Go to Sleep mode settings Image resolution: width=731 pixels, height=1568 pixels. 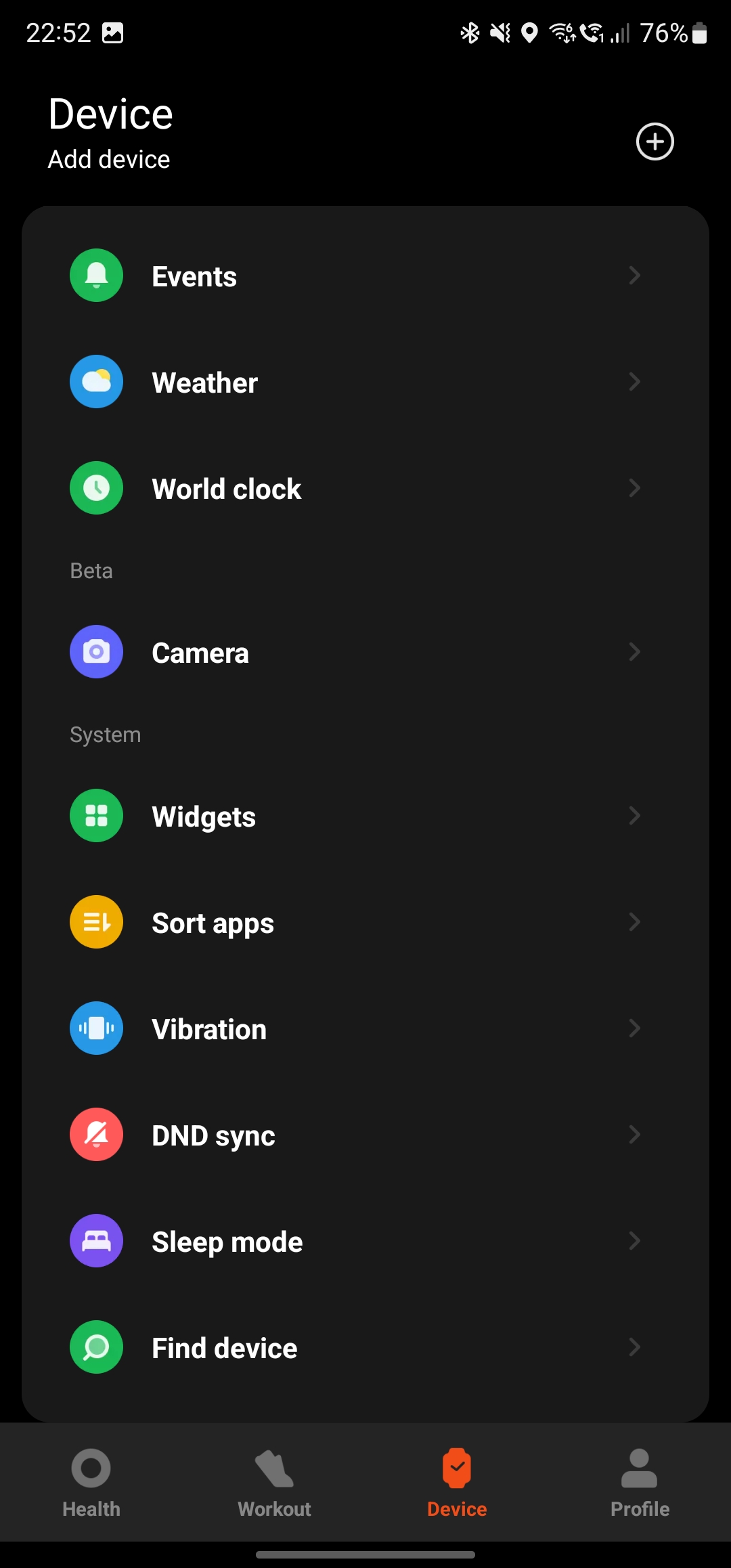(x=365, y=1241)
